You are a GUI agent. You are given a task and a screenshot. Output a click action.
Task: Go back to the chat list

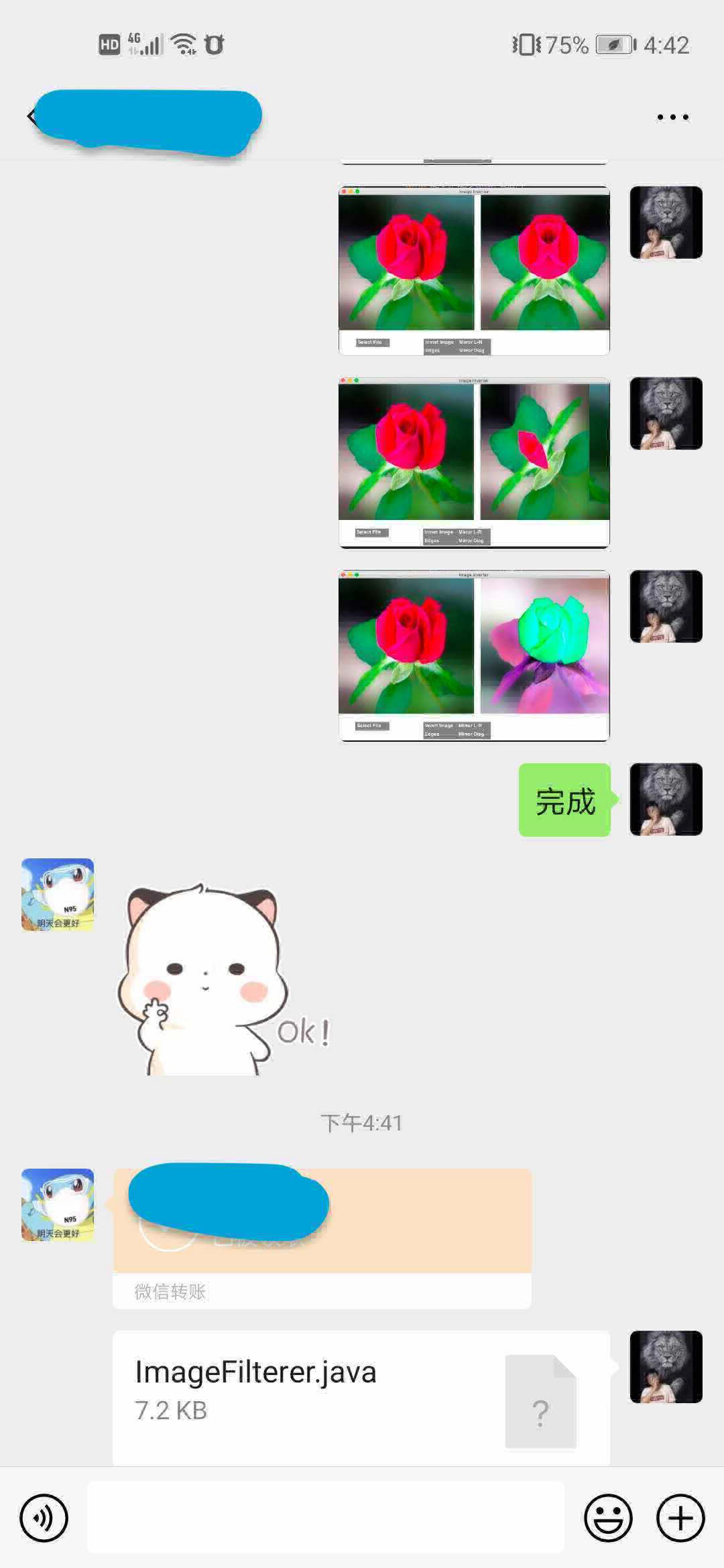(31, 117)
